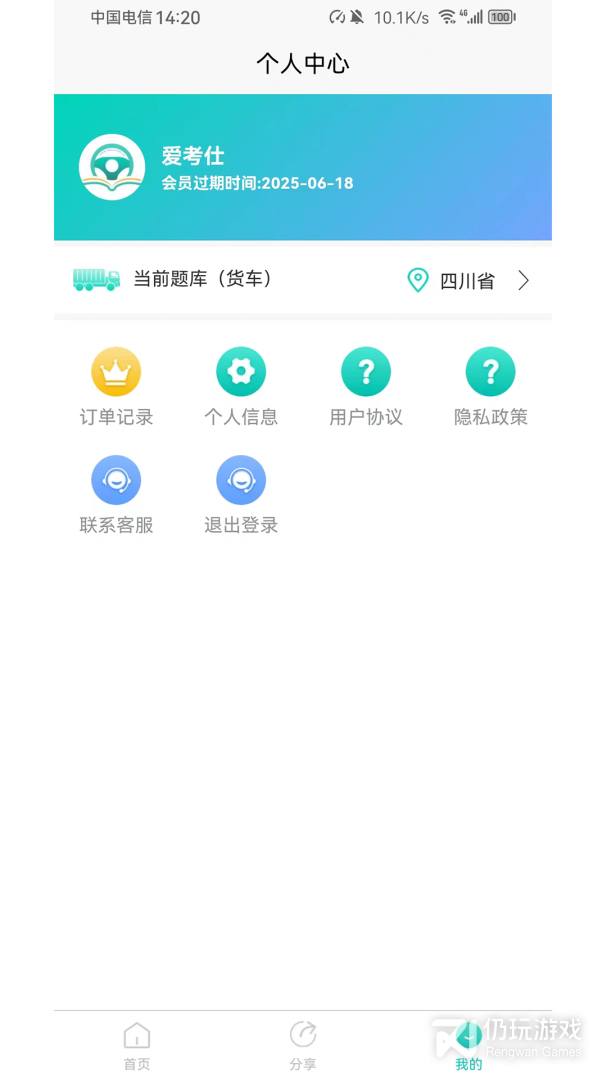Switch to the 分享 tab

(x=303, y=1046)
